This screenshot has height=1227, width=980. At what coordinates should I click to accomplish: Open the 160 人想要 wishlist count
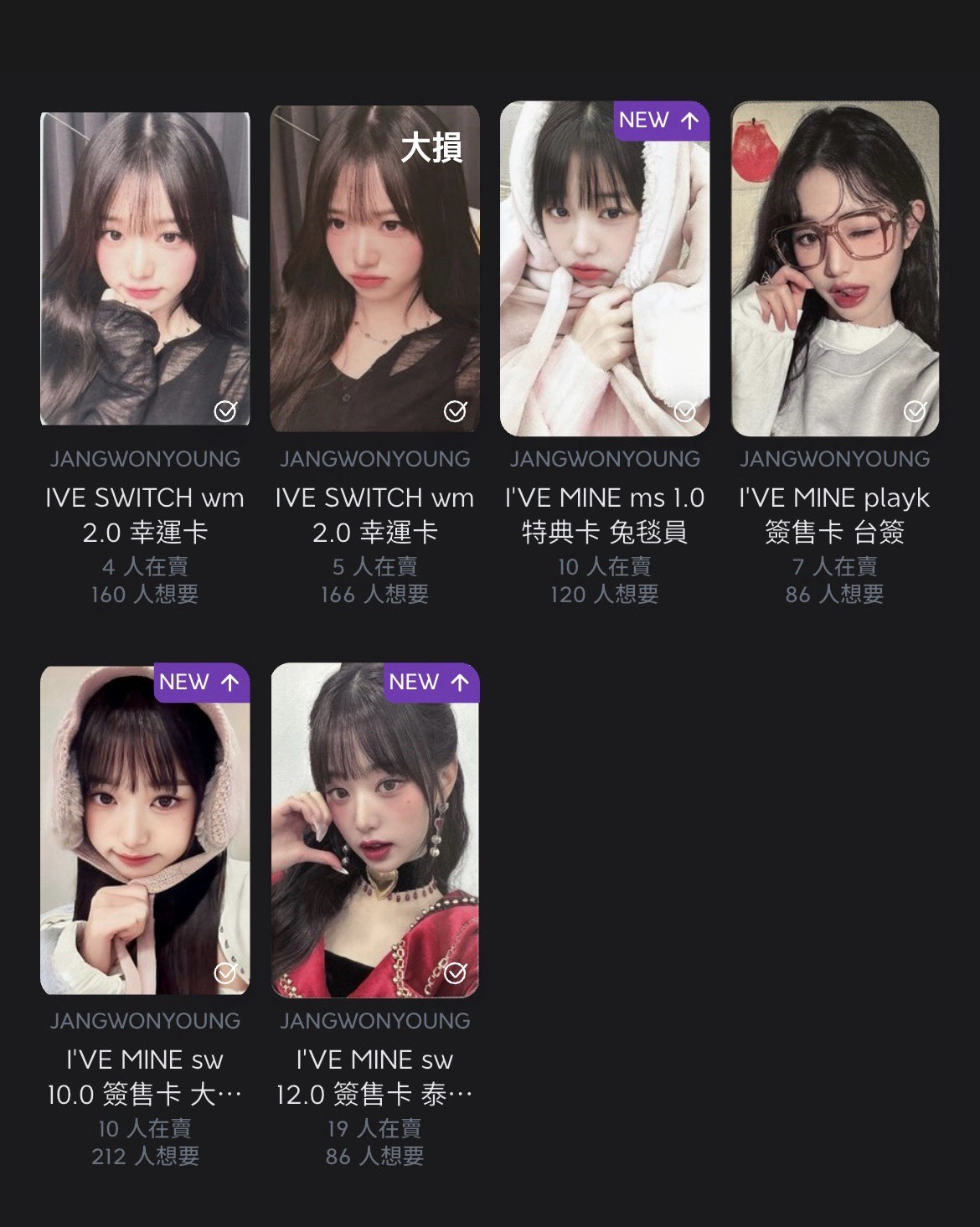[x=143, y=595]
